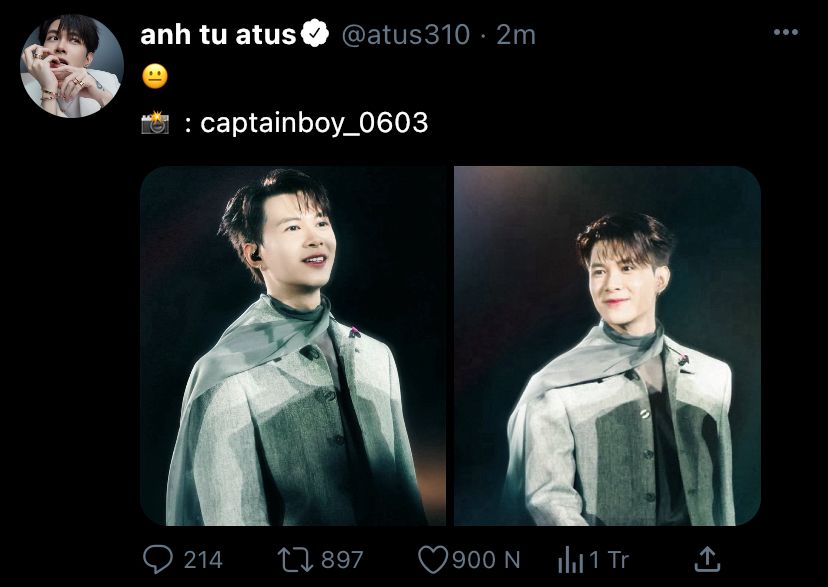The height and width of the screenshot is (587, 828).
Task: Visit the @atus310 profile handle
Action: click(405, 35)
